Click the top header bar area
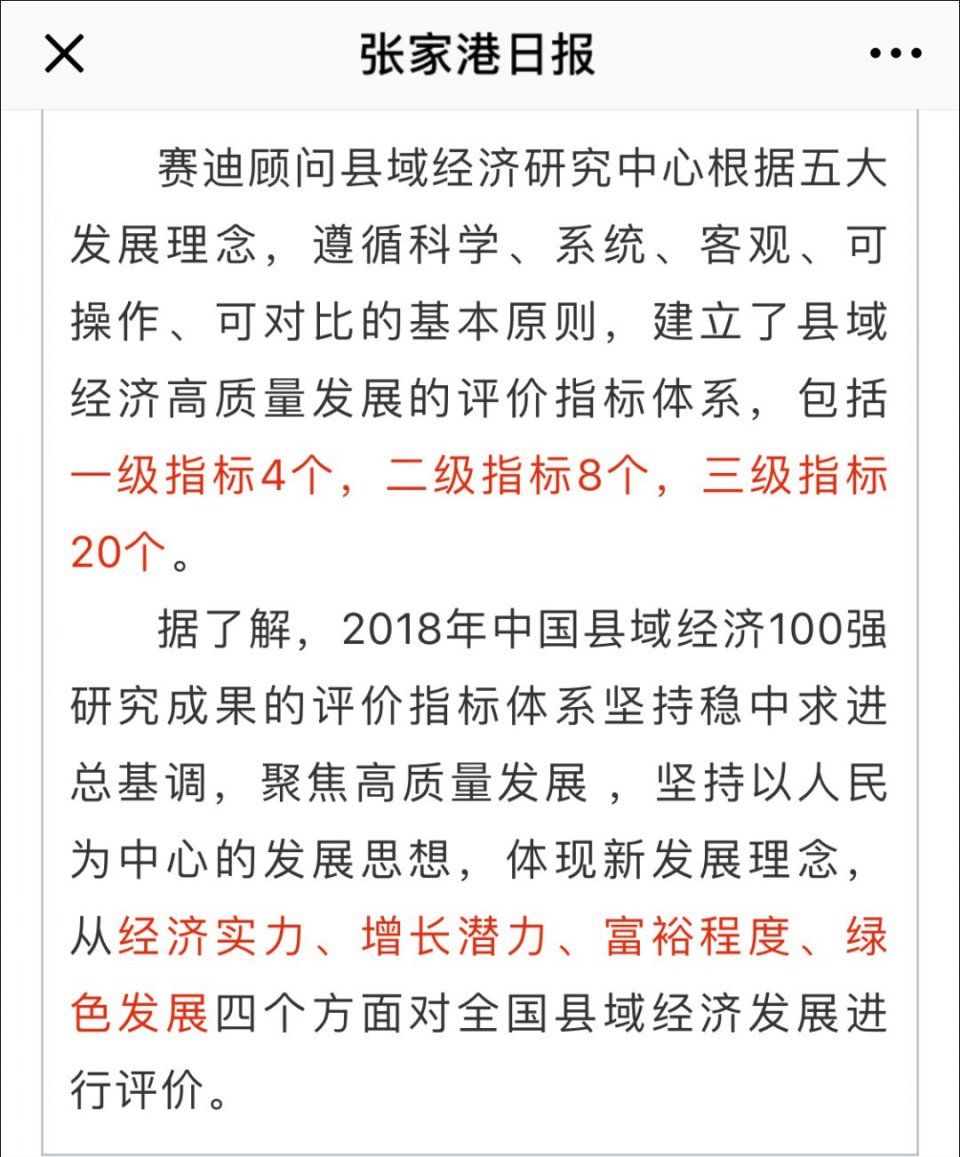This screenshot has width=960, height=1157. [x=480, y=57]
